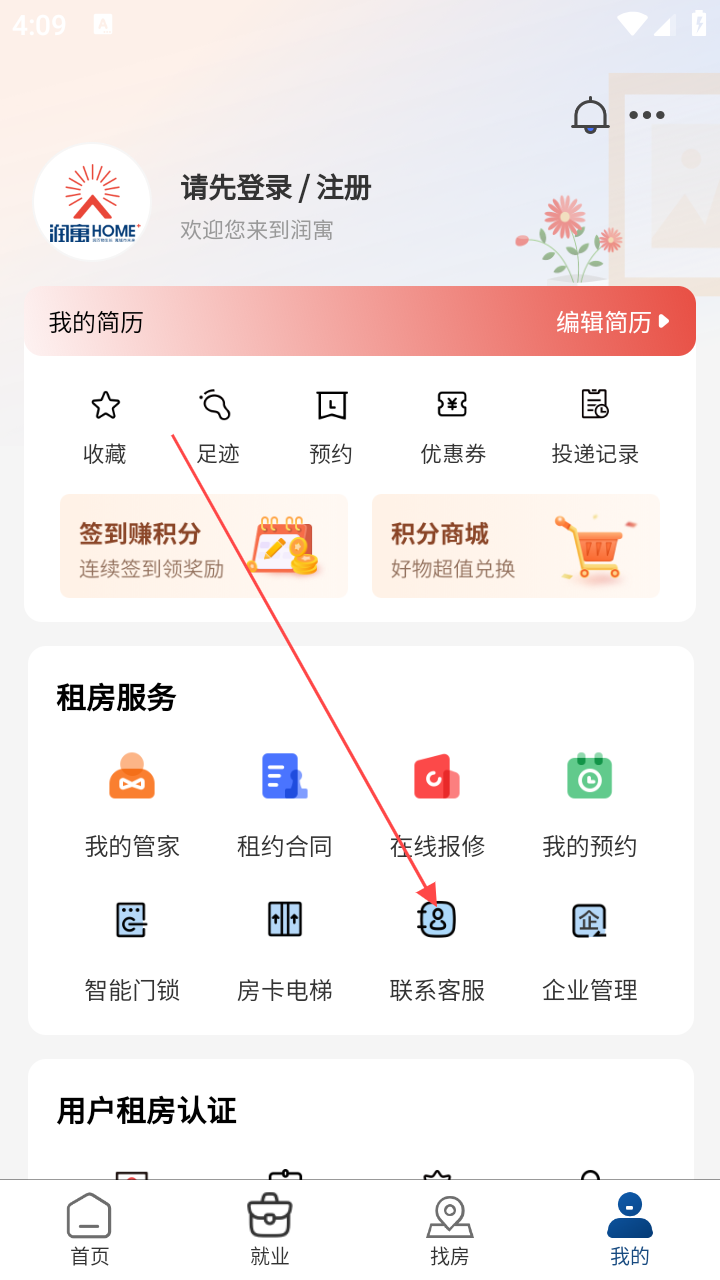
Task: Open 智能门锁 smart lock
Action: coord(132,950)
